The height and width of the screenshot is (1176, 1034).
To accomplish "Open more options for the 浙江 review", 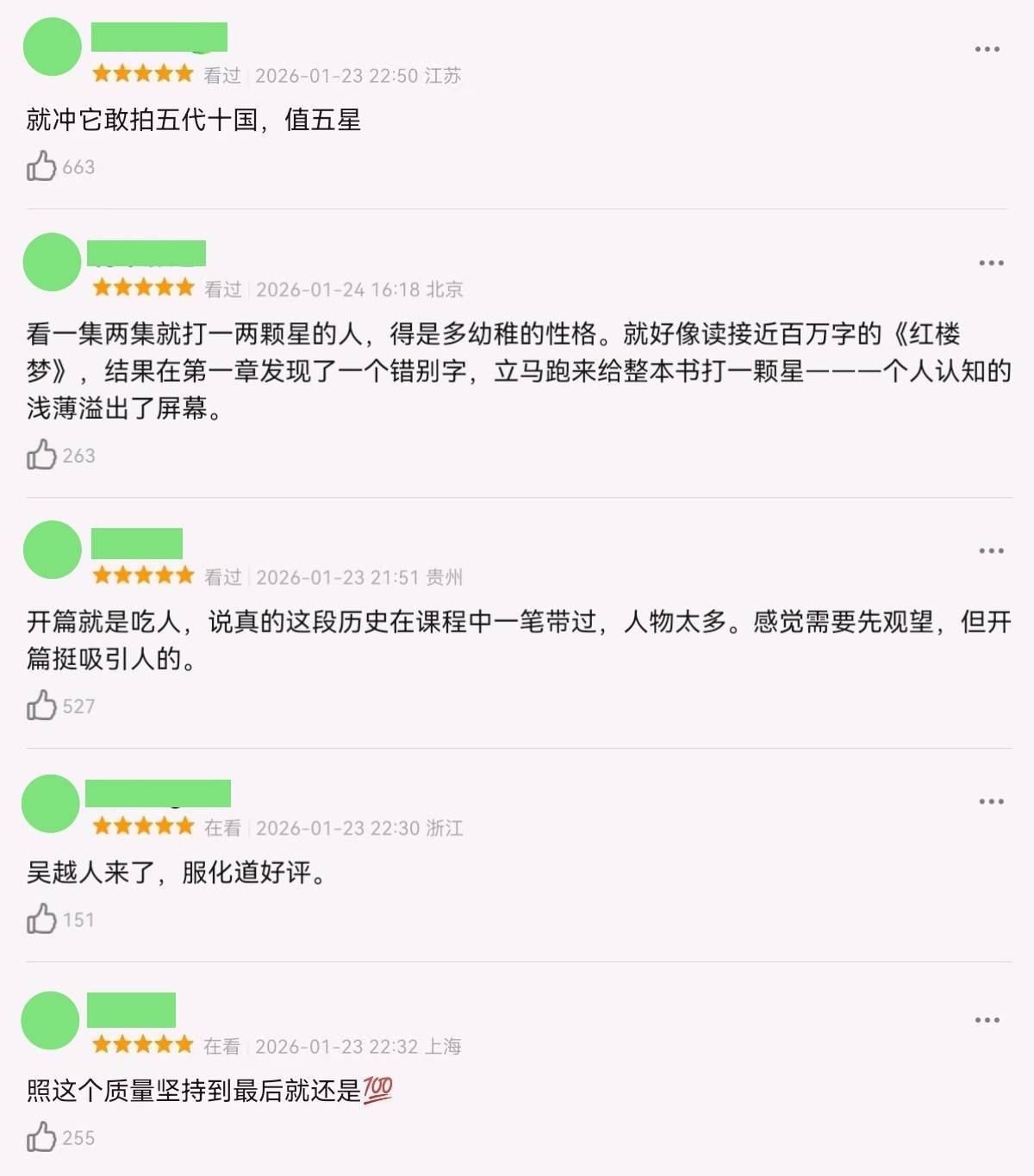I will 991,801.
